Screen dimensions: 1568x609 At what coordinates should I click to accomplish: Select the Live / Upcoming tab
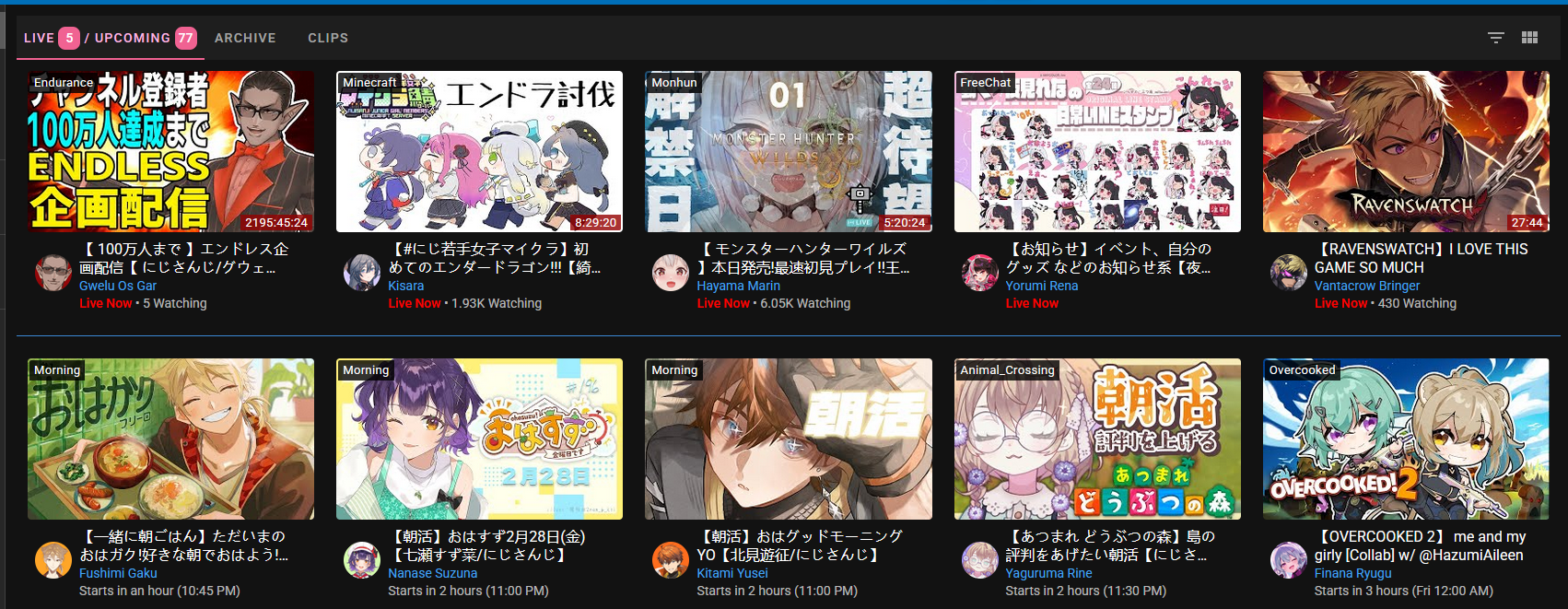click(109, 38)
